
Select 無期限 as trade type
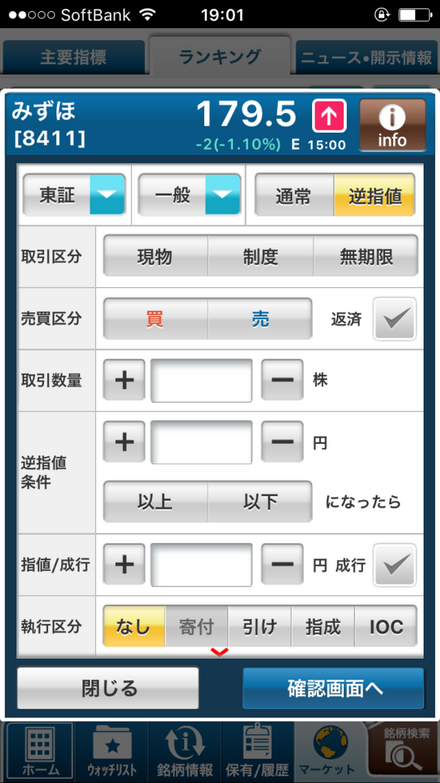pyautogui.click(x=366, y=256)
